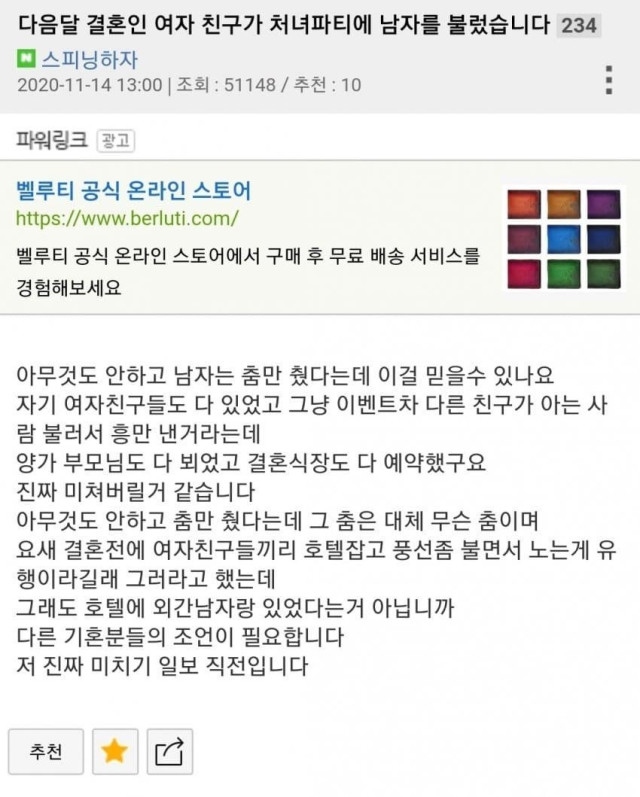This screenshot has width=640, height=797.
Task: Tap the 추천 recommend button
Action: (x=46, y=753)
